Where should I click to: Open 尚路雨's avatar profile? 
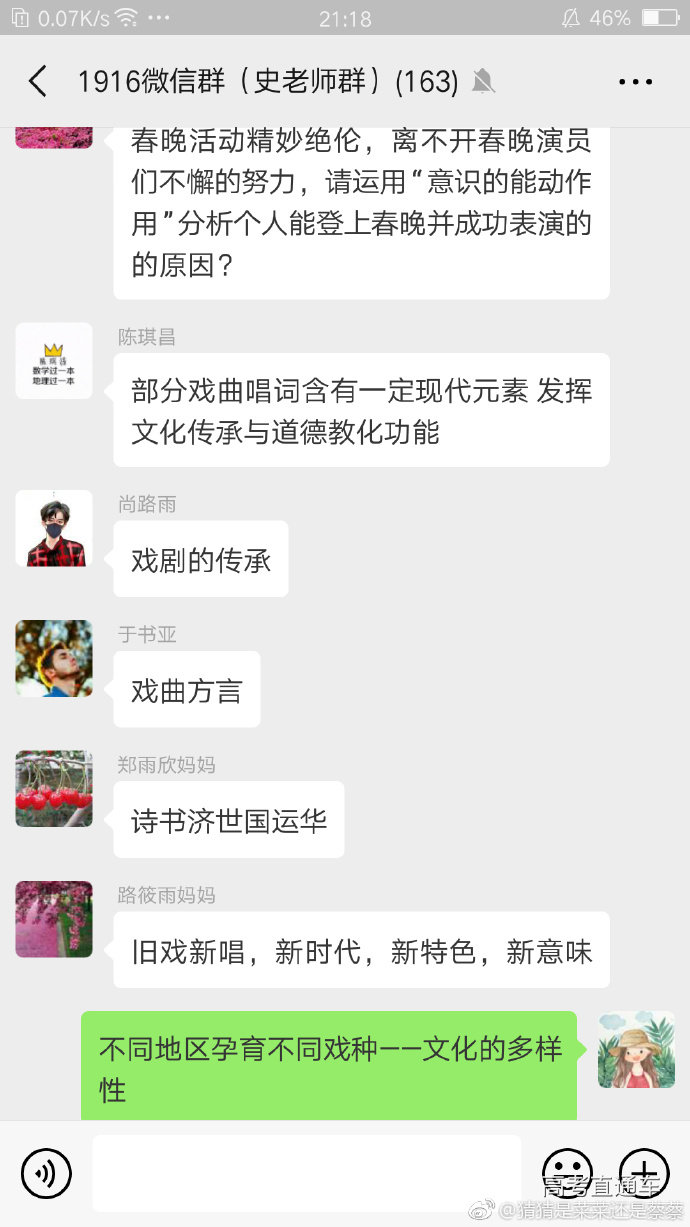click(x=54, y=529)
